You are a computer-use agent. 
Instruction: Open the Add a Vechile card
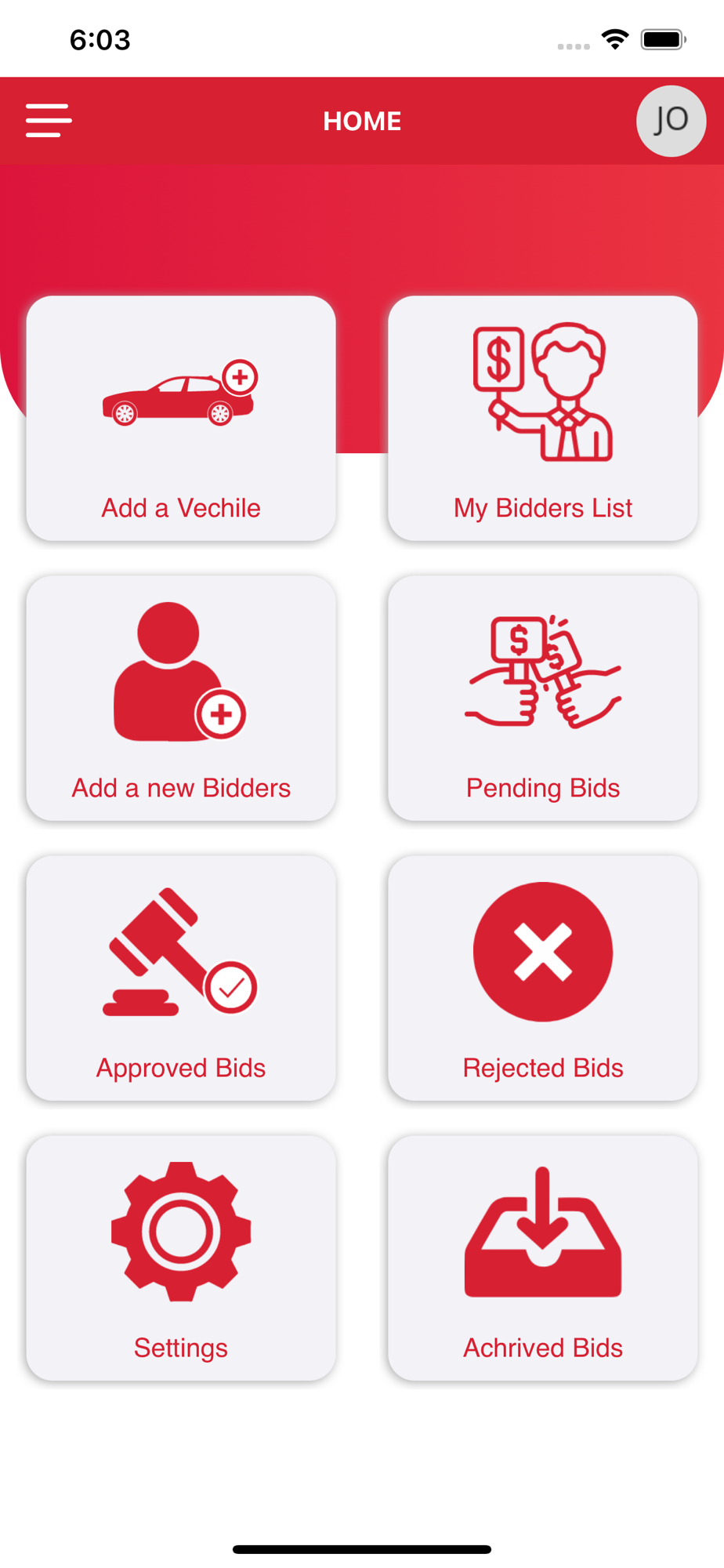tap(181, 418)
